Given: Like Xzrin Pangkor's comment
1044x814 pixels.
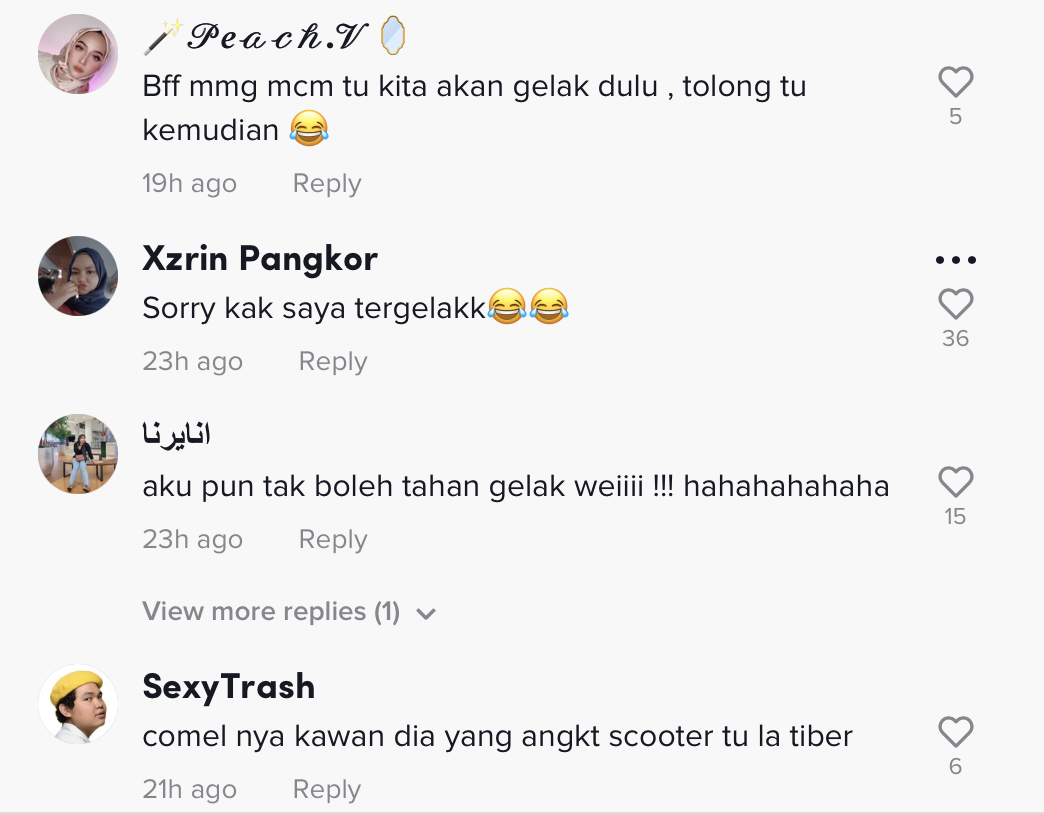Looking at the screenshot, I should pos(955,304).
